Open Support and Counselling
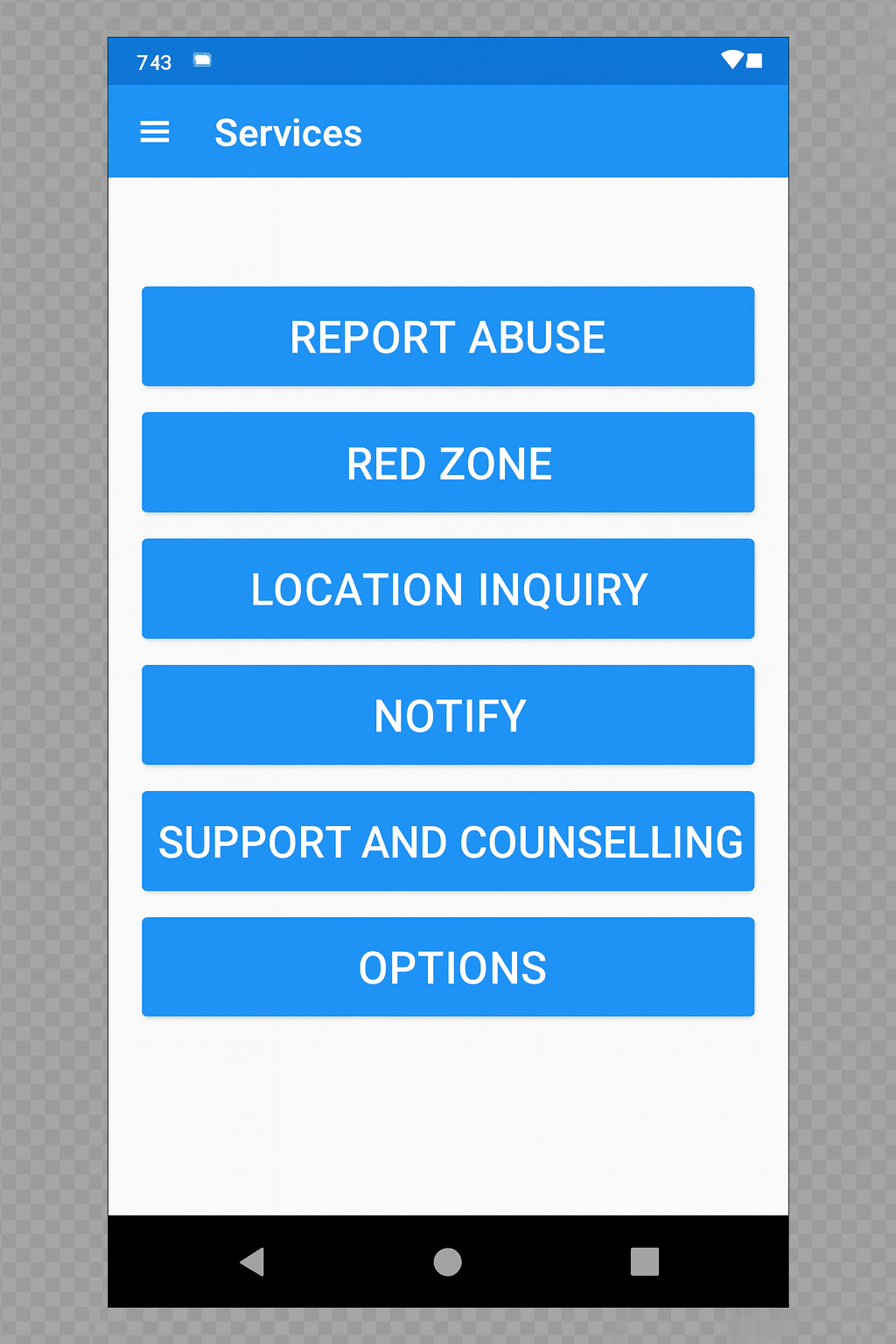Viewport: 896px width, 1344px height. 448,841
